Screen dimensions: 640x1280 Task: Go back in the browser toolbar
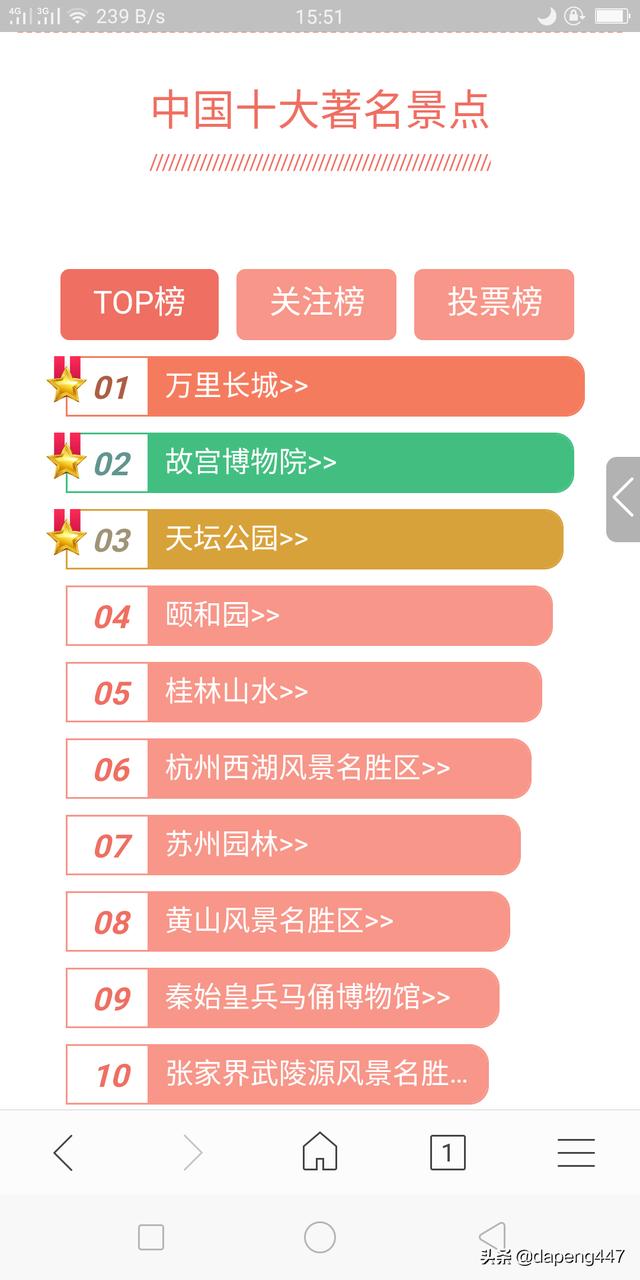(x=63, y=1153)
